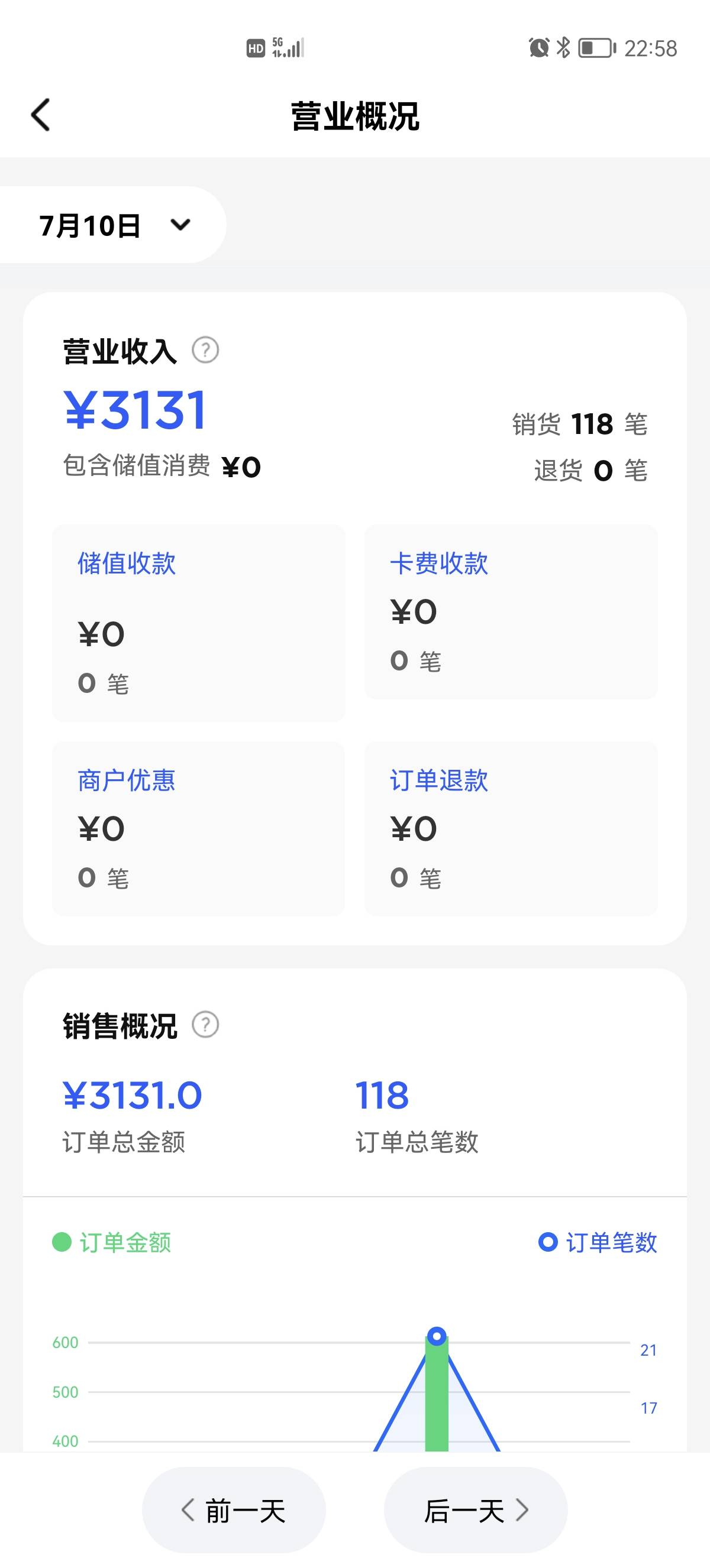Toggle the 订单金额 chart legend
This screenshot has height=1568, width=710.
pyautogui.click(x=112, y=1242)
